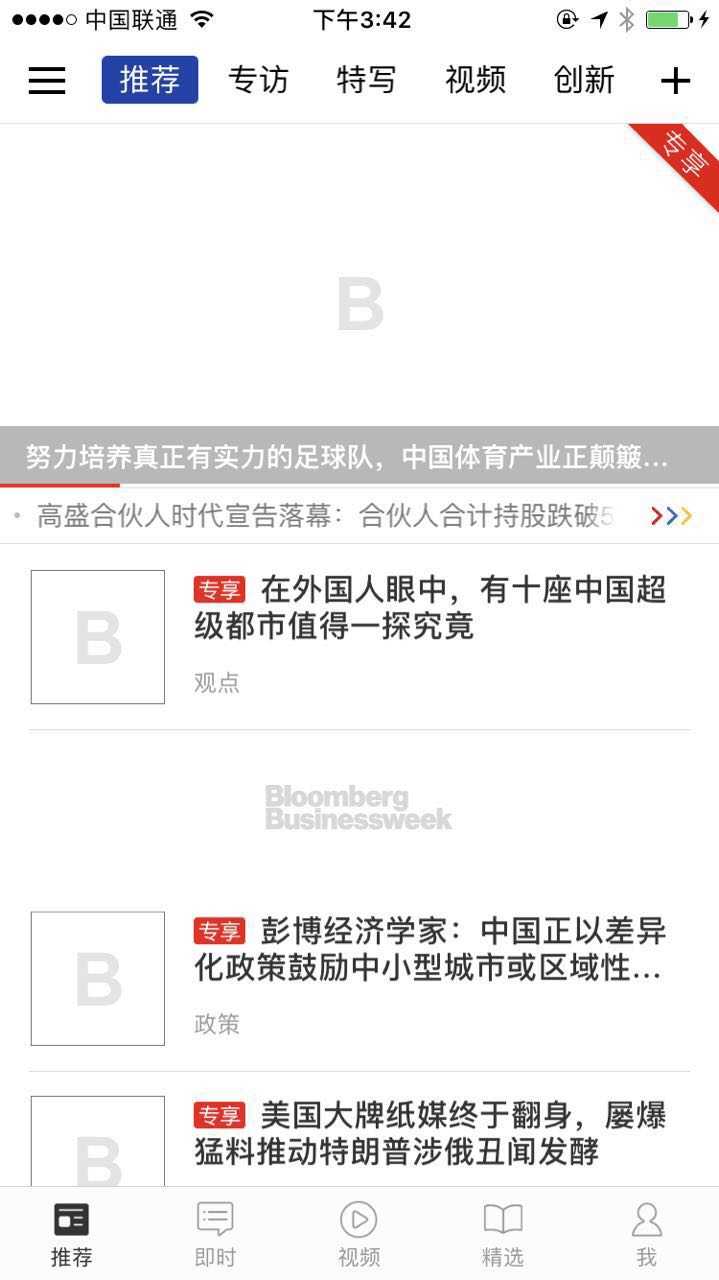The image size is (719, 1280).
Task: Open article 美国大牌纸媒终于翻身
Action: 430,1134
